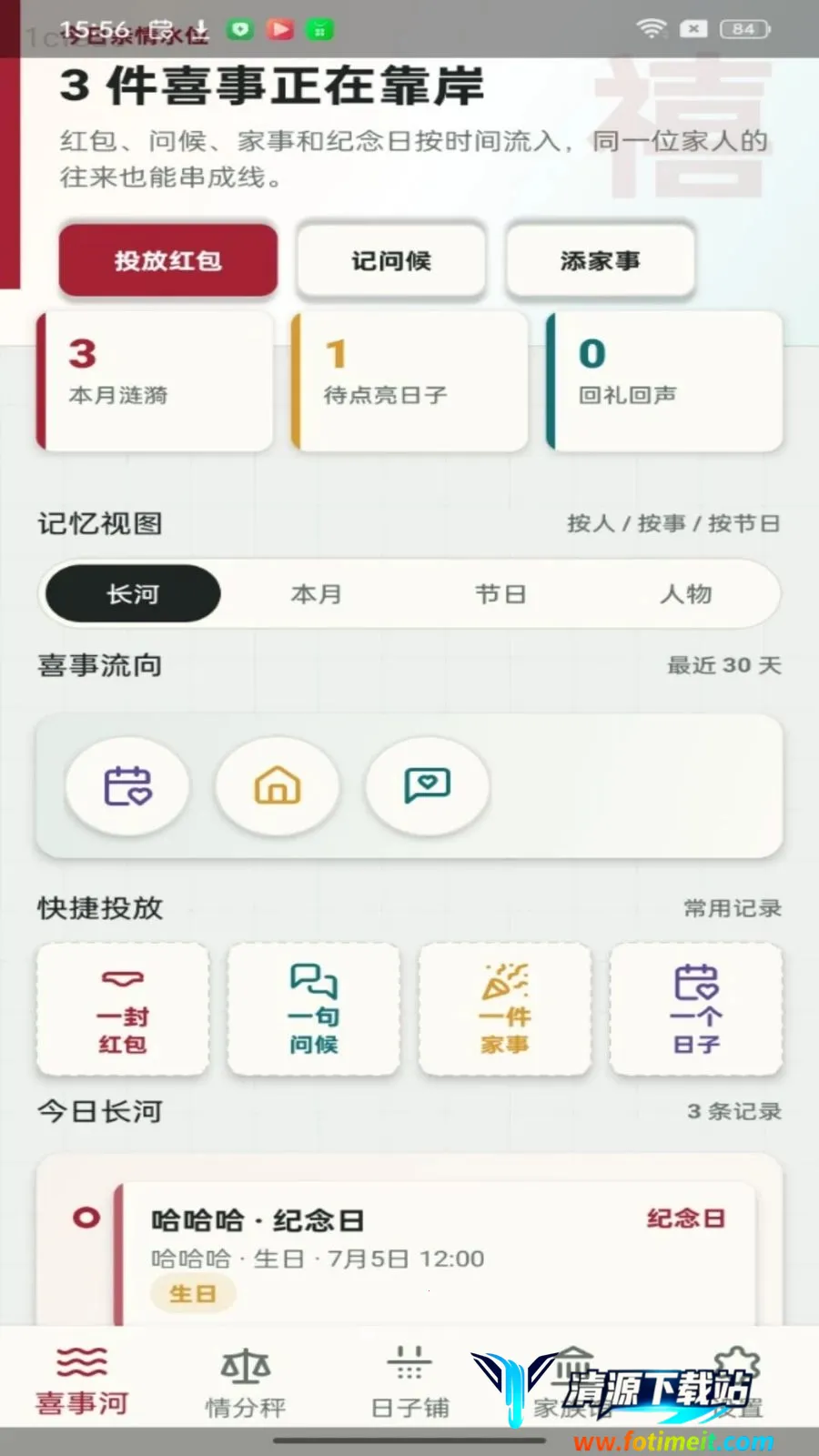This screenshot has height=1456, width=819.
Task: Switch memory view to 人物
Action: tap(685, 593)
